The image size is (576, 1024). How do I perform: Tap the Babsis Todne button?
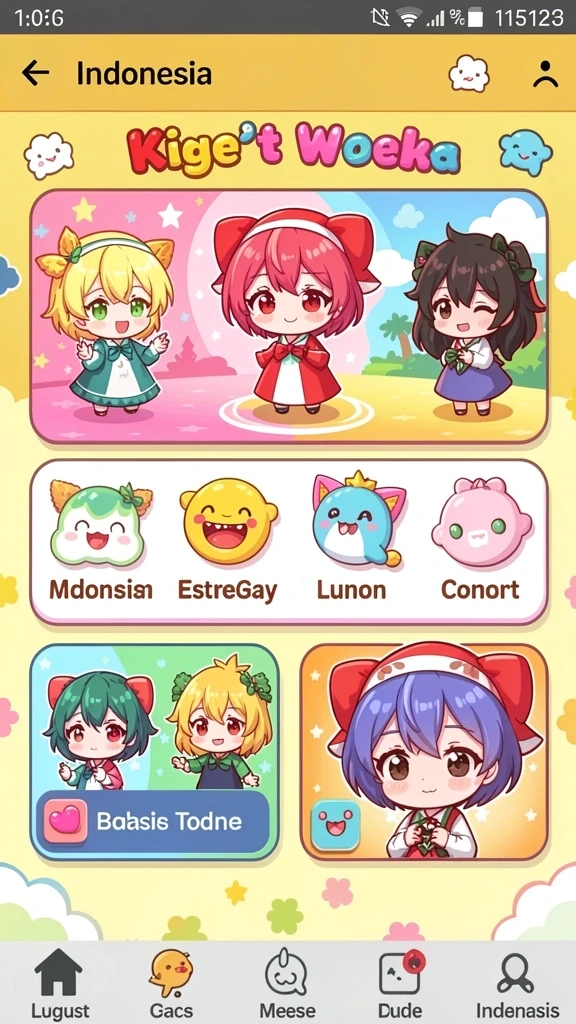click(x=153, y=822)
